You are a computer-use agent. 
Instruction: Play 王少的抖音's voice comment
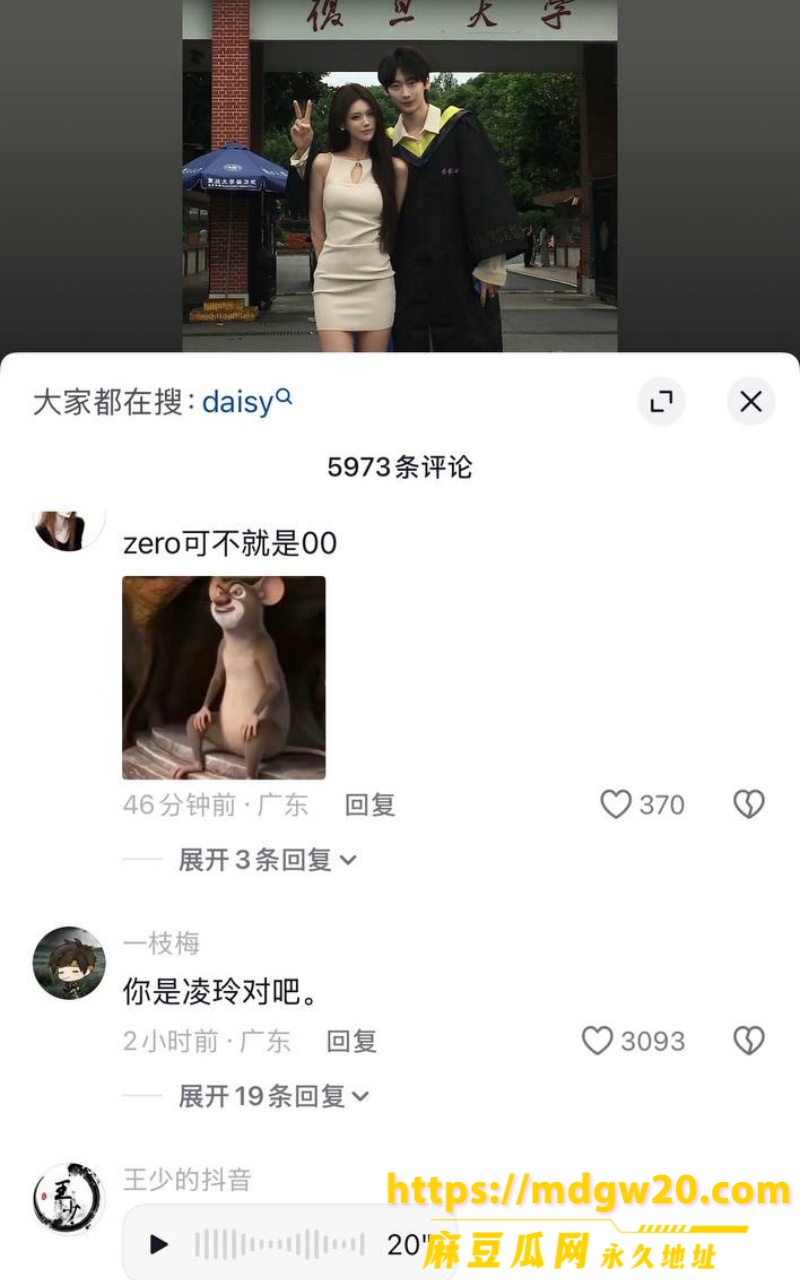coord(159,1245)
